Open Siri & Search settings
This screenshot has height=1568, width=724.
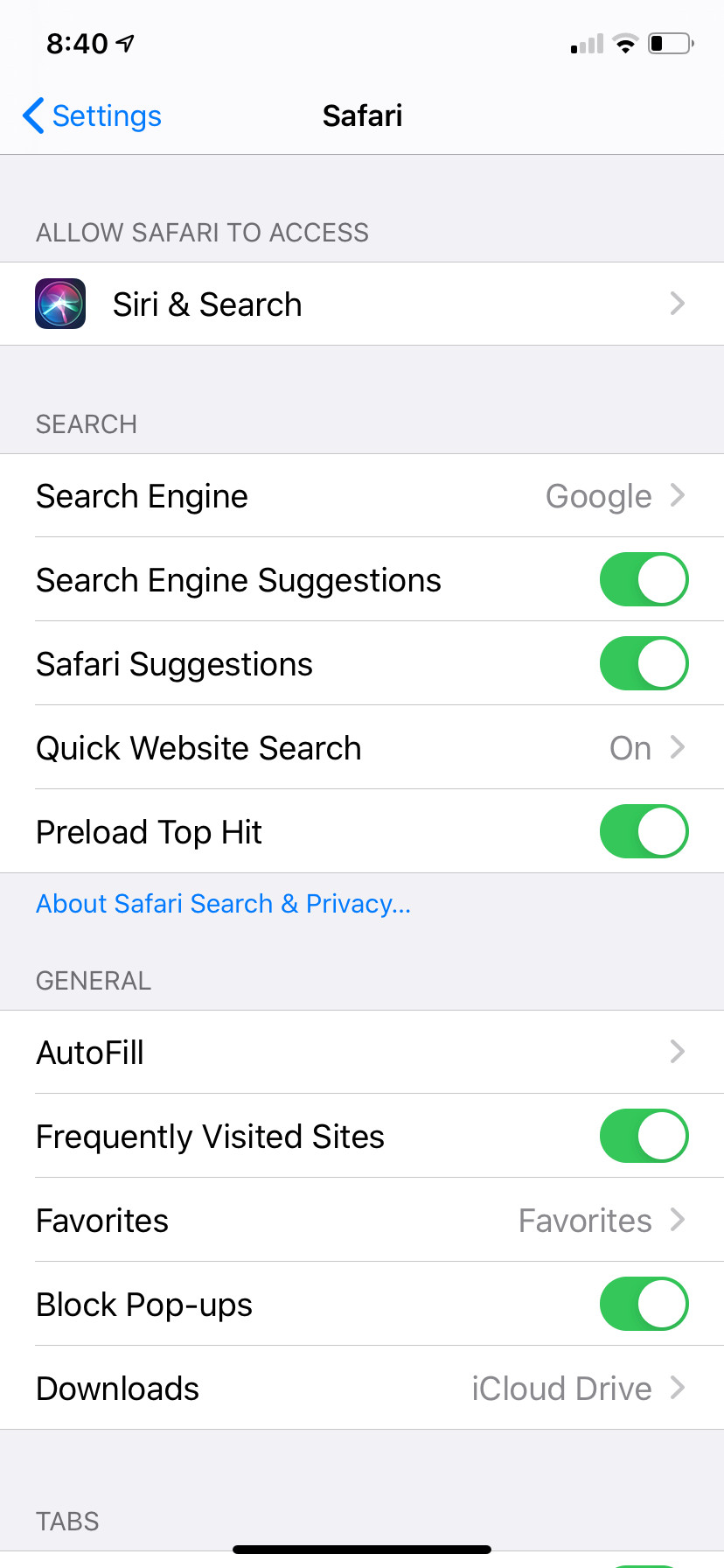[362, 304]
